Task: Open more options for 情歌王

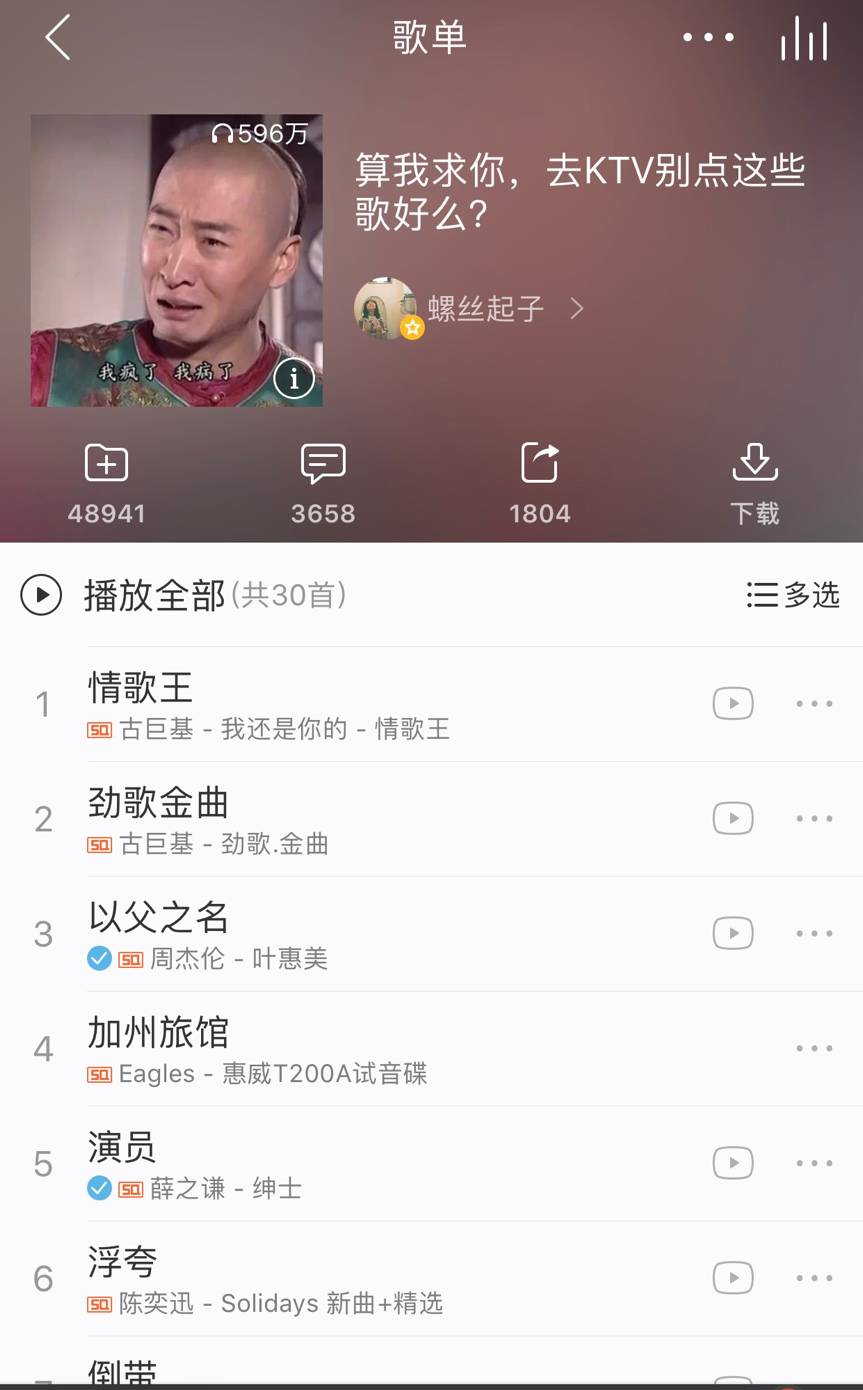Action: click(x=814, y=704)
